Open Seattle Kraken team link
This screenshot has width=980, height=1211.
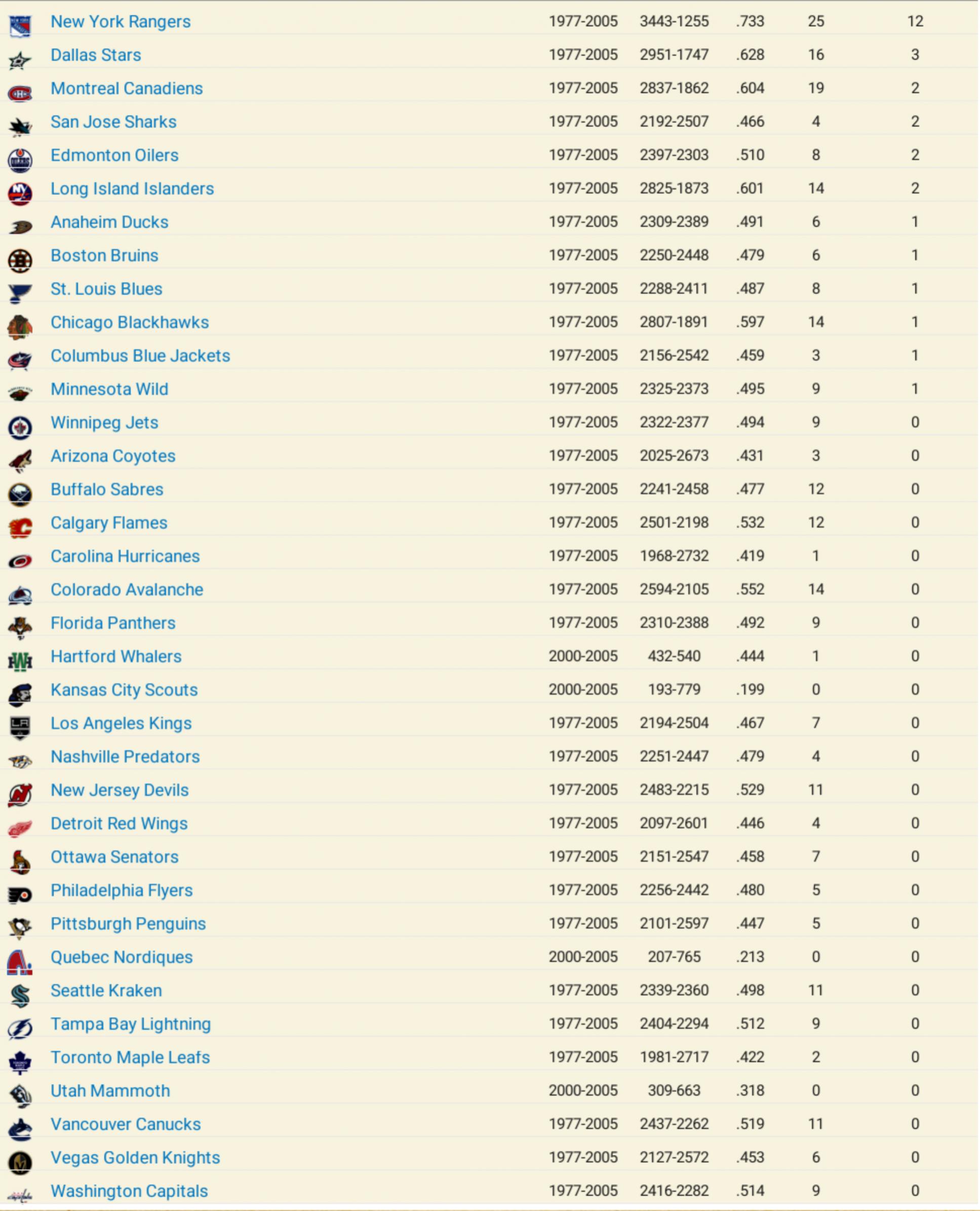point(106,990)
